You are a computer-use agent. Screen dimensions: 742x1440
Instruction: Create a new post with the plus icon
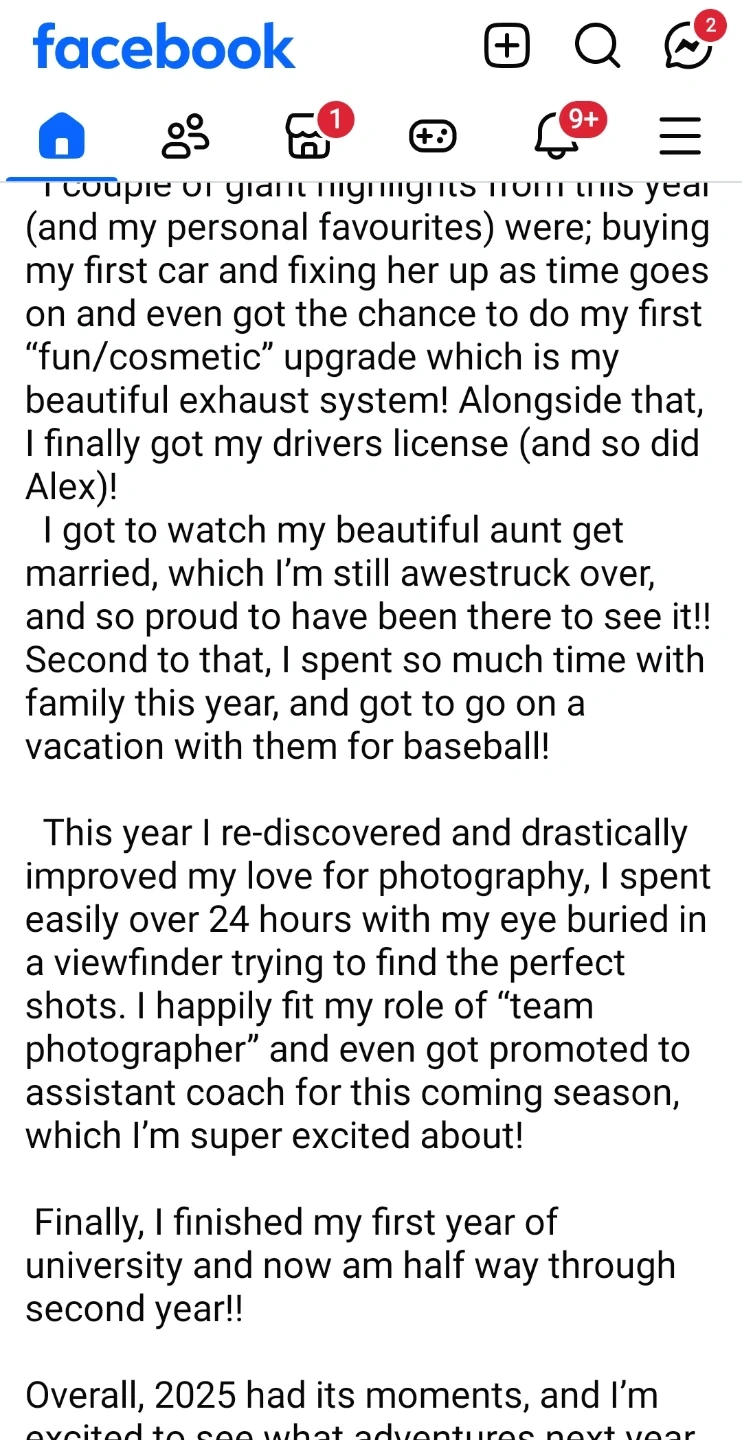click(507, 46)
